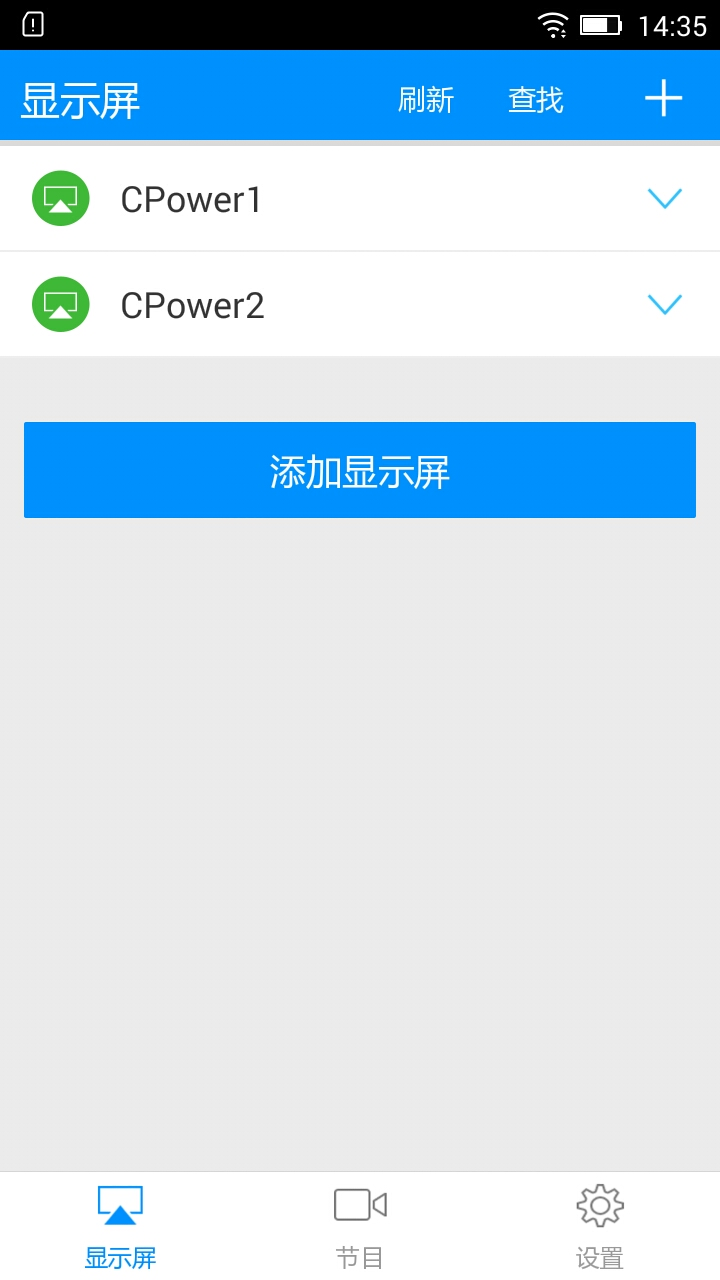The height and width of the screenshot is (1280, 720).
Task: Open the CPower2 display row
Action: tap(360, 305)
